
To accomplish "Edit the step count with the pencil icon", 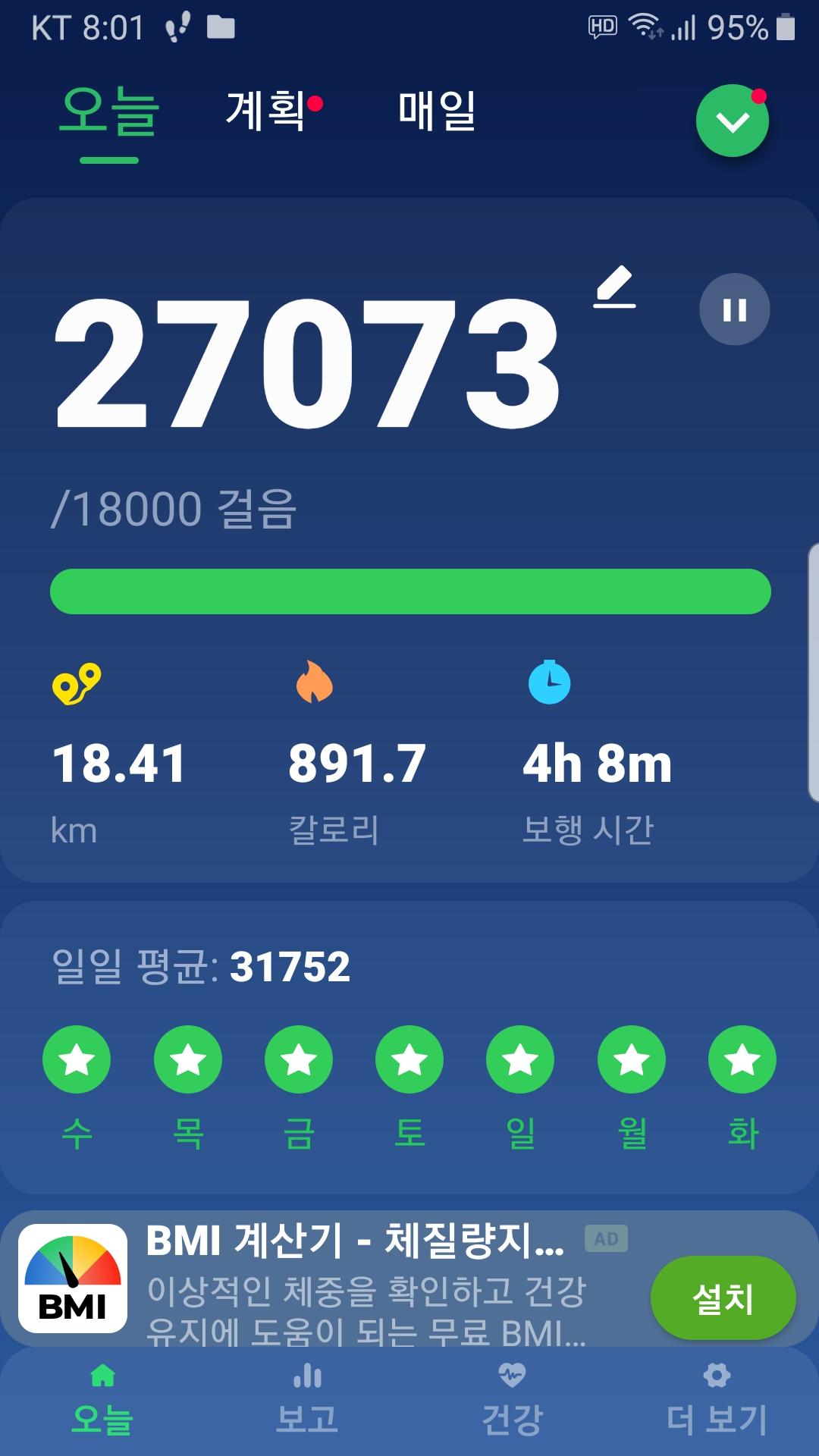I will [x=614, y=287].
